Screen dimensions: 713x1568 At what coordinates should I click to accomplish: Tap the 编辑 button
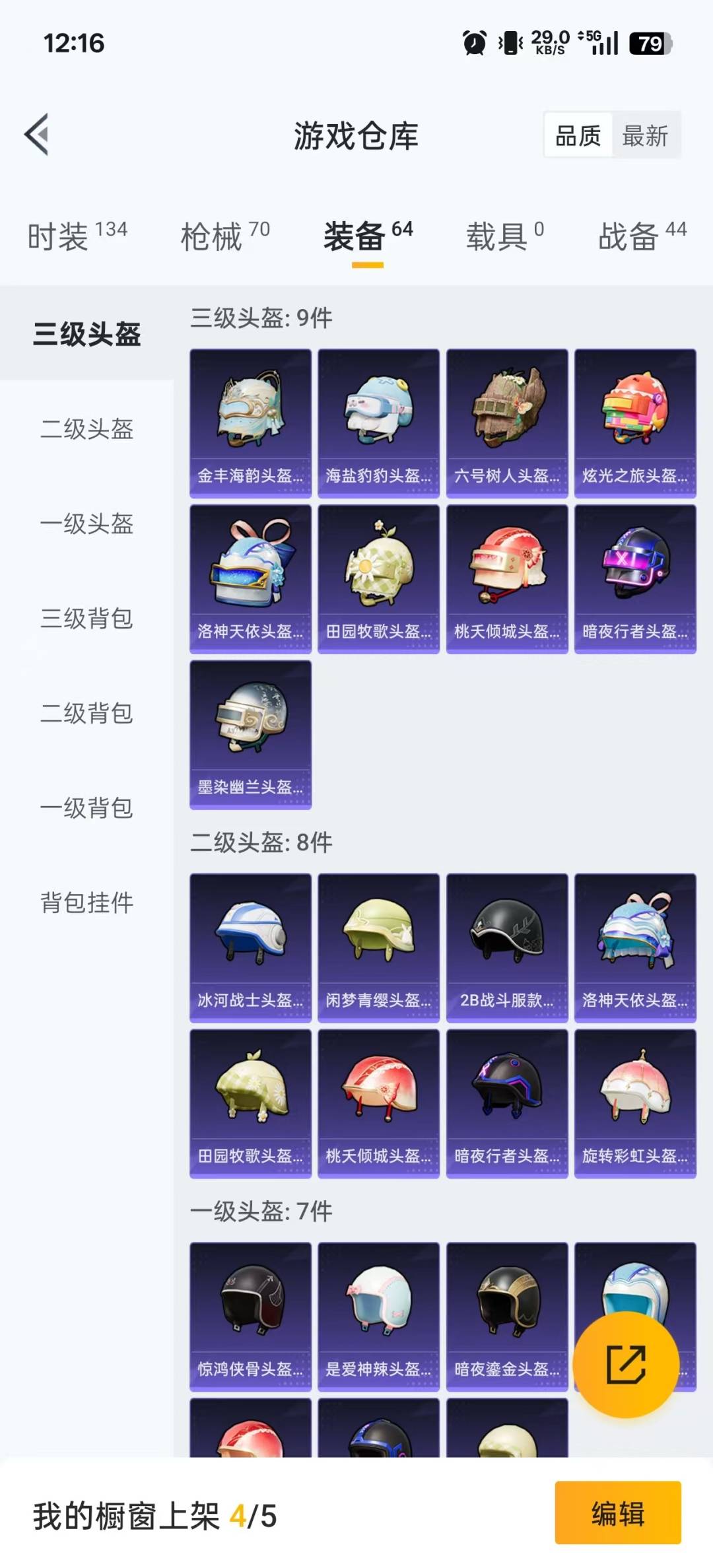point(617,1516)
